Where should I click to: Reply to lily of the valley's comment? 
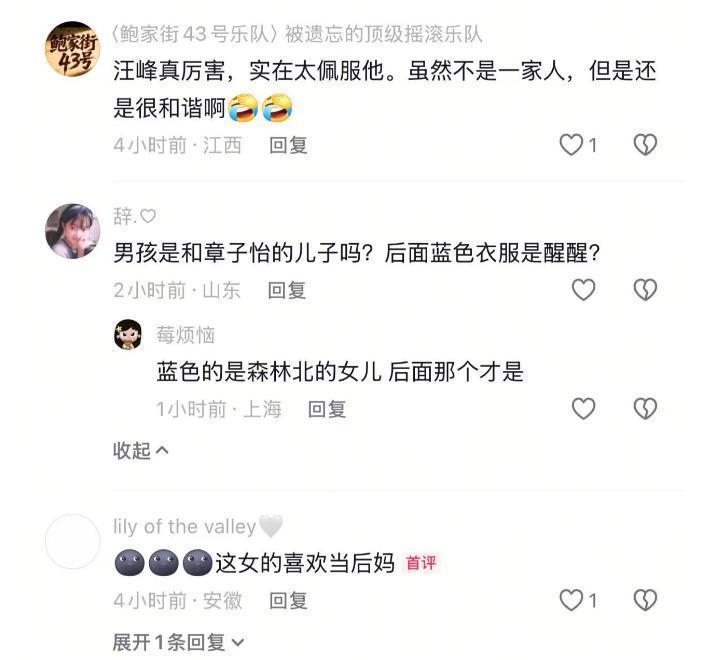[288, 600]
